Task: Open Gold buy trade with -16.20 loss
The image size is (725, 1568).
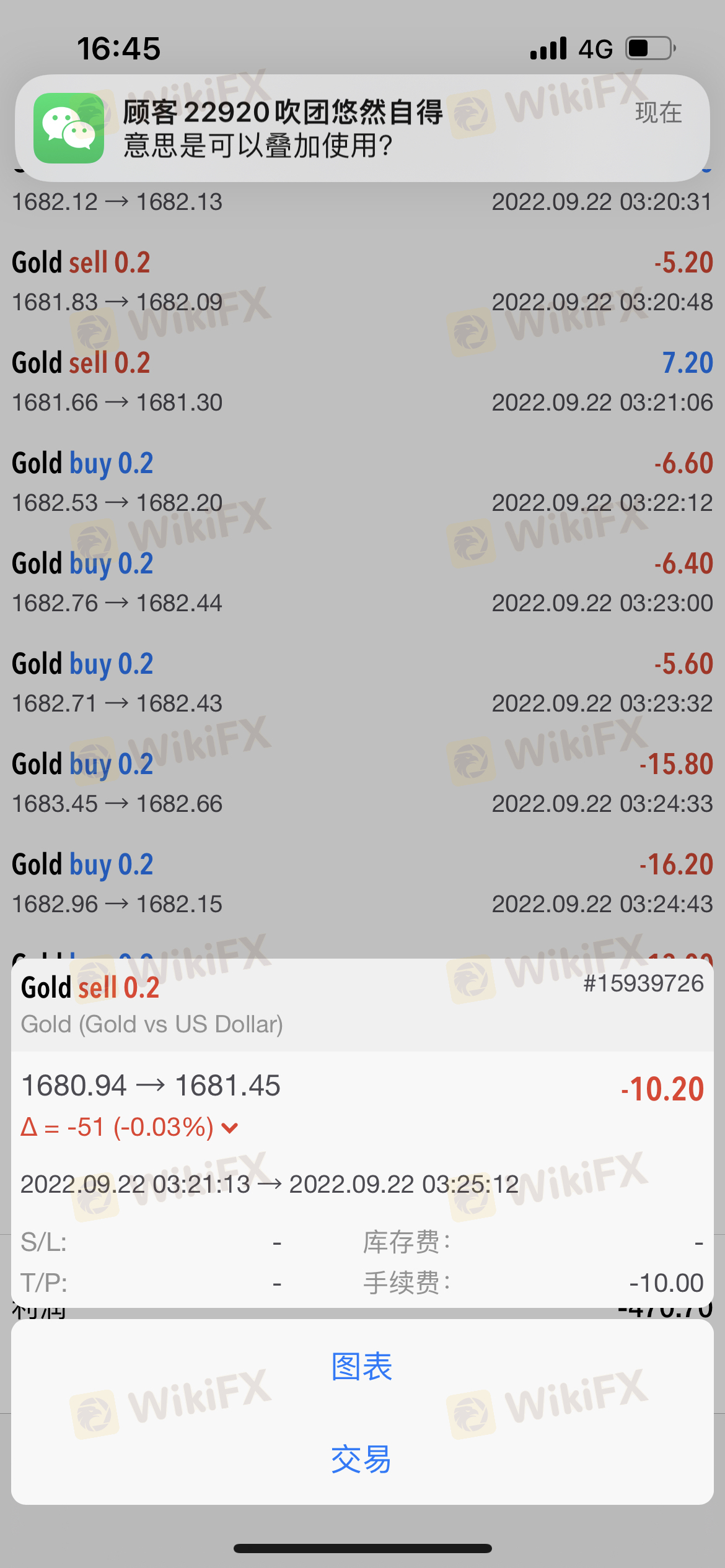Action: (x=362, y=884)
